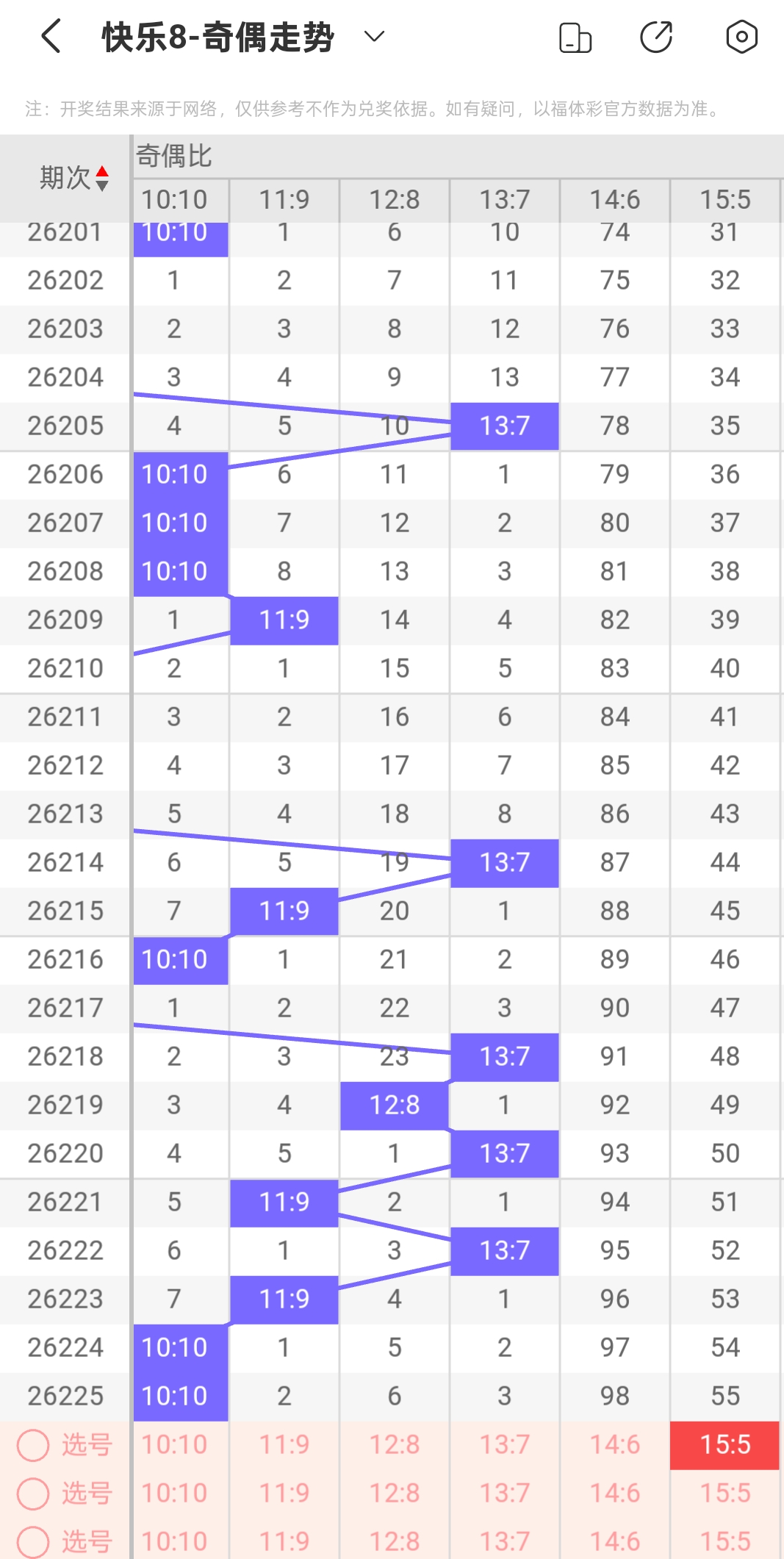Choose 14:6 in the first 选号 row
This screenshot has width=784, height=1559.
(x=615, y=1445)
